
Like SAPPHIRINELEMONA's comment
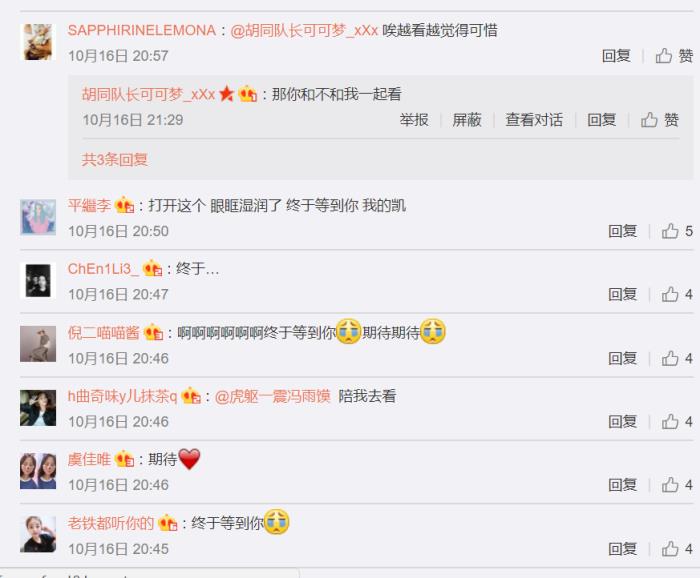point(674,57)
